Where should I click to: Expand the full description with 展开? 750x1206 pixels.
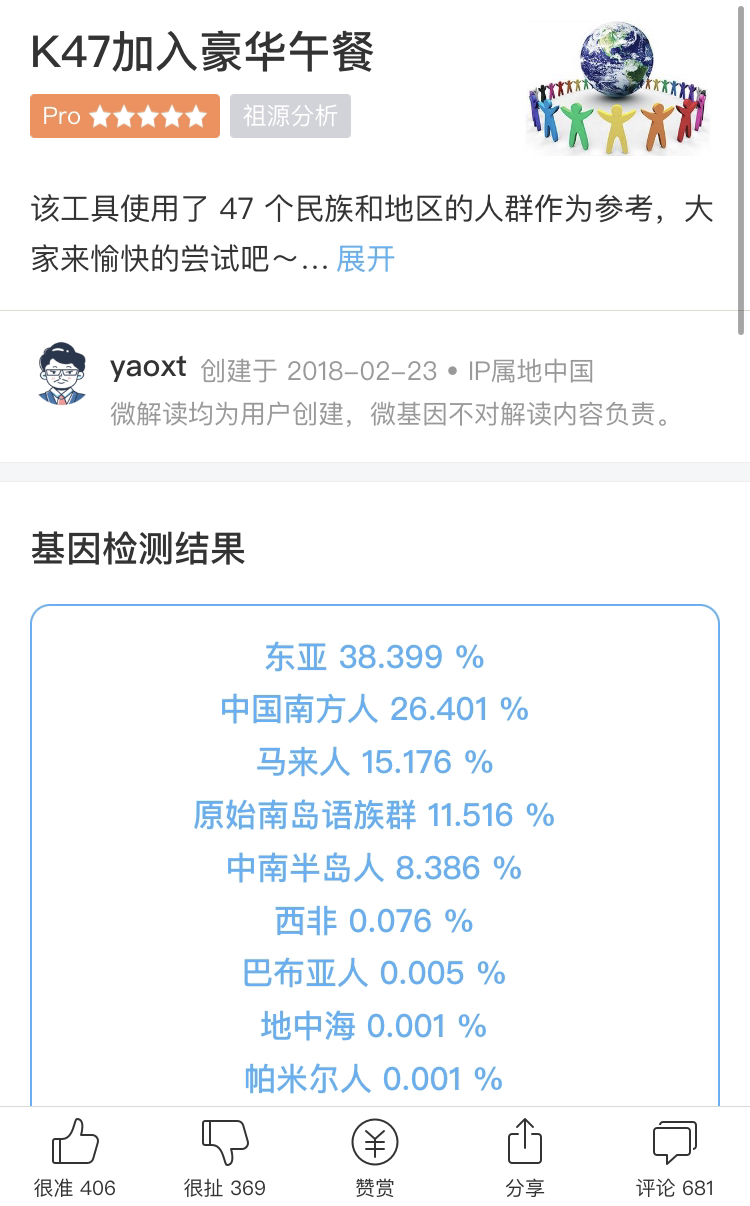(365, 260)
